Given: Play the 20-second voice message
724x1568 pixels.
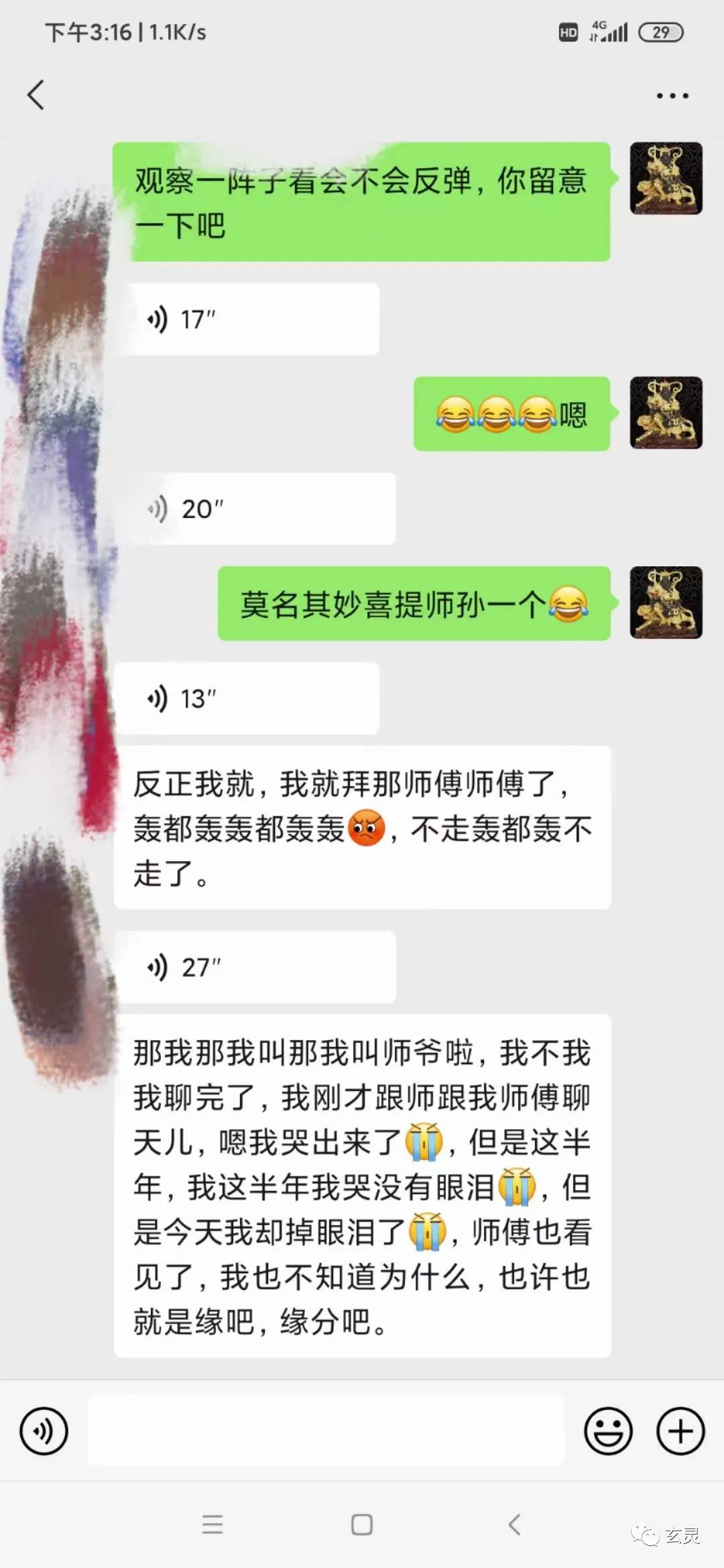Looking at the screenshot, I should (x=256, y=509).
